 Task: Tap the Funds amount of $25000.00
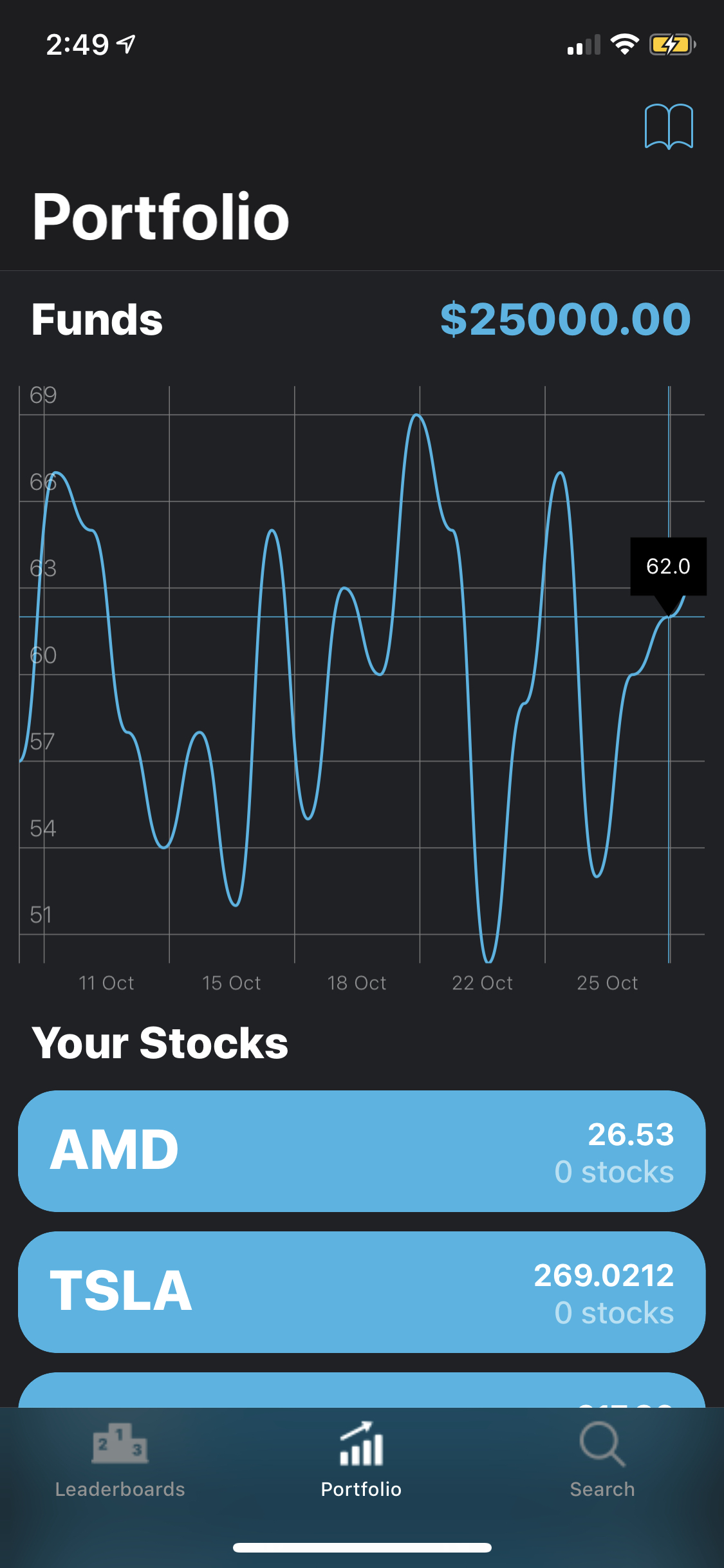tap(564, 320)
